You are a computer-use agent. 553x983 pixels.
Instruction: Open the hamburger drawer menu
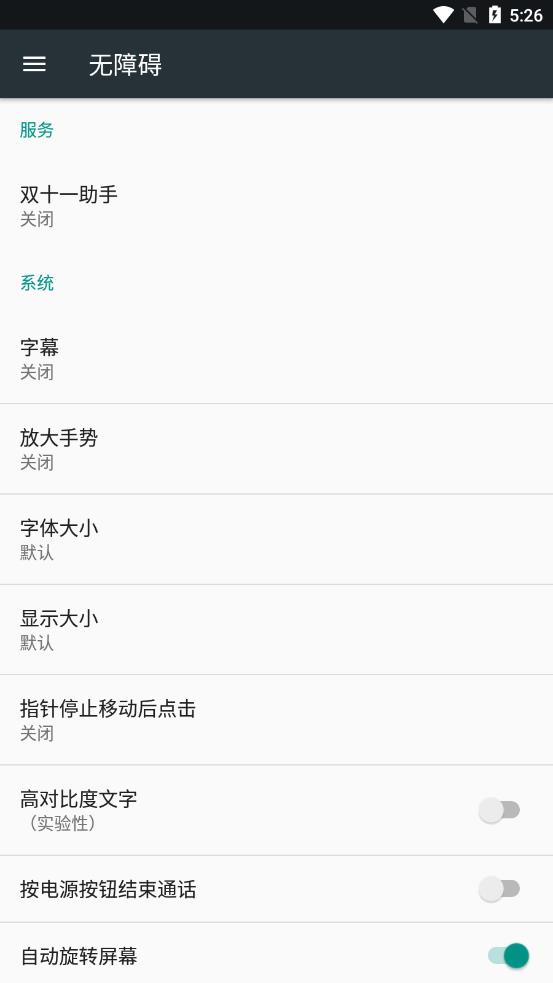[x=34, y=64]
